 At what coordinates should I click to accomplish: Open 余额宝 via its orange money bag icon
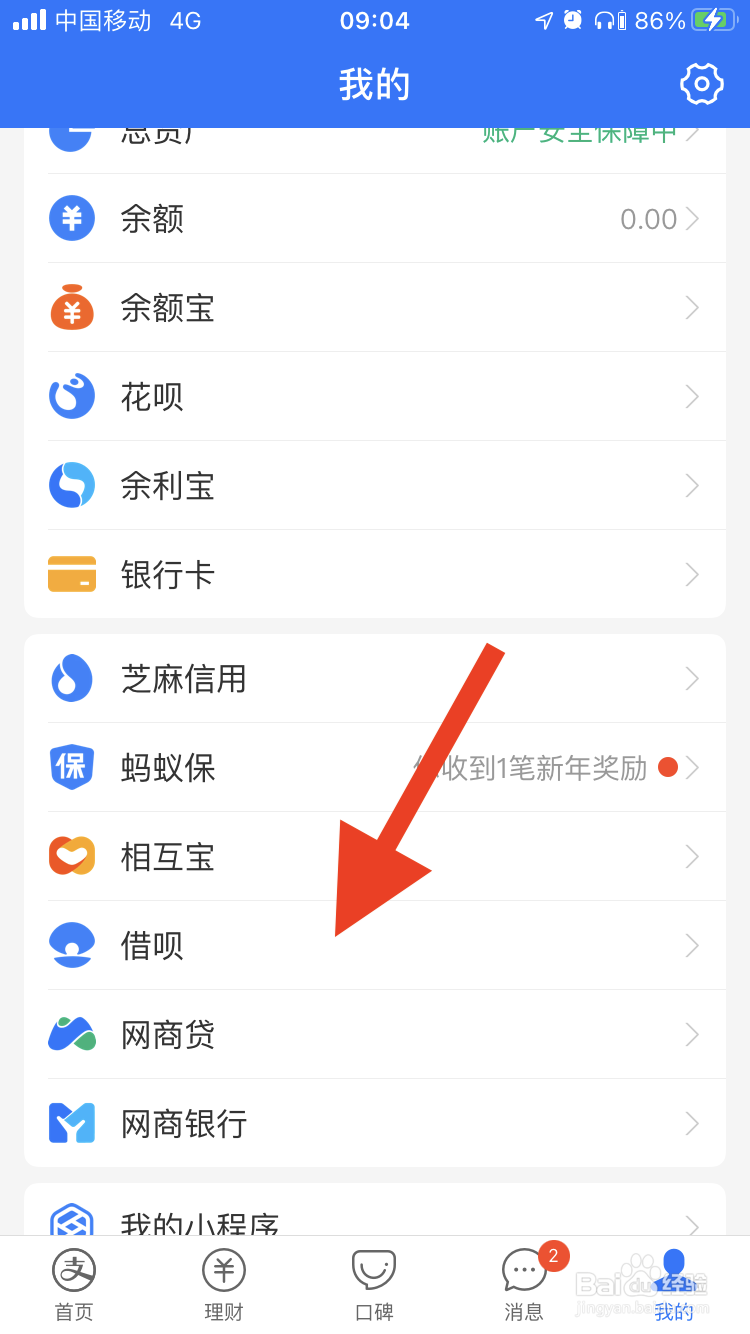(70, 308)
